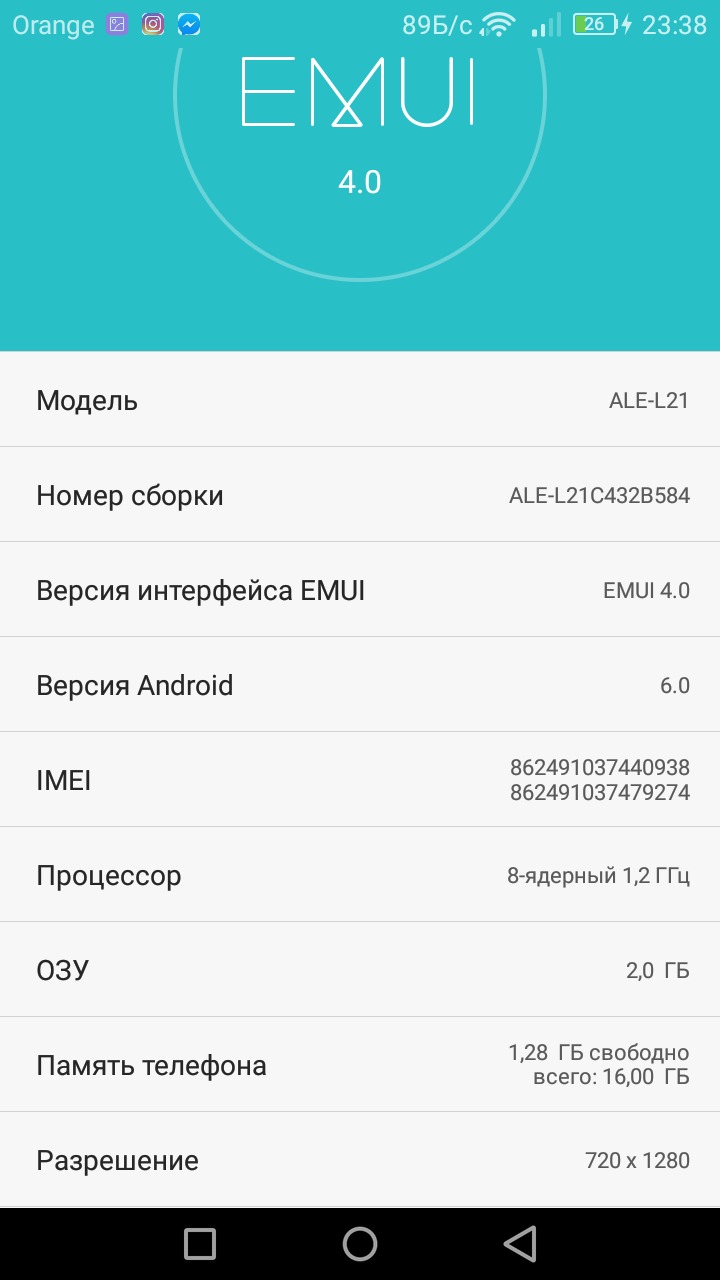Tap the Номер сборки row
The height and width of the screenshot is (1280, 720).
(360, 495)
